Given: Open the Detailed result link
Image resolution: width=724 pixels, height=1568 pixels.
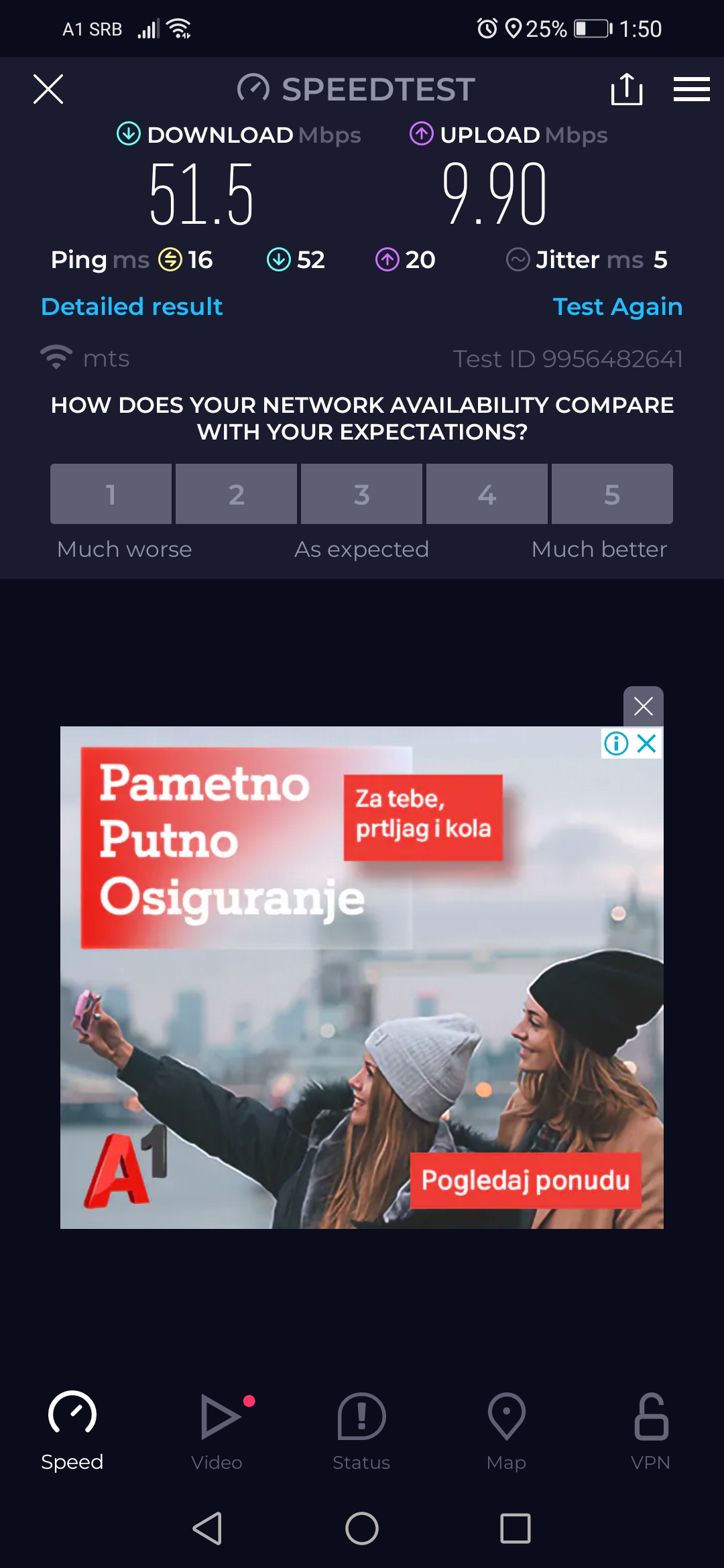Looking at the screenshot, I should pos(132,307).
